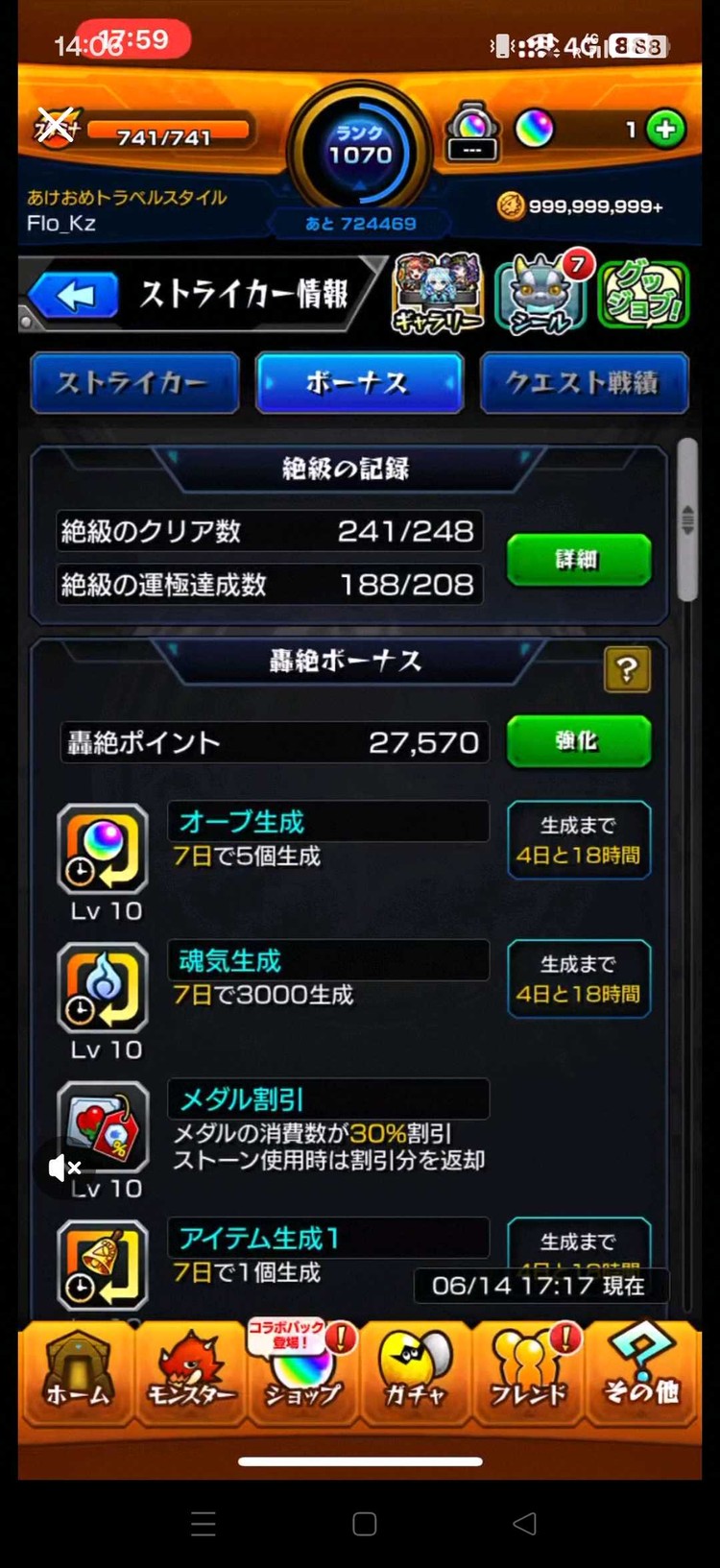
Task: Open 詳細 for 絶級の記録
Action: tap(578, 559)
